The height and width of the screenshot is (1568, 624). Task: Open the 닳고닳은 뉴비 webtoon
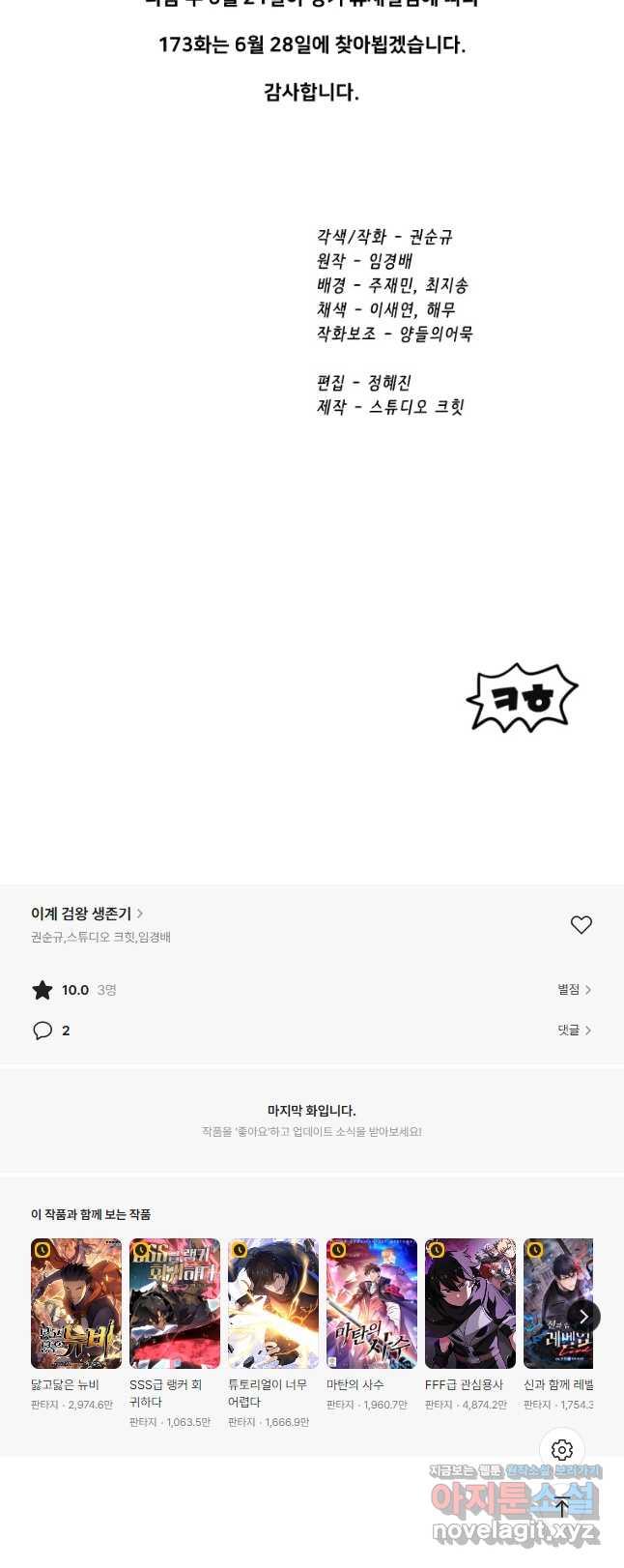[x=76, y=1303]
